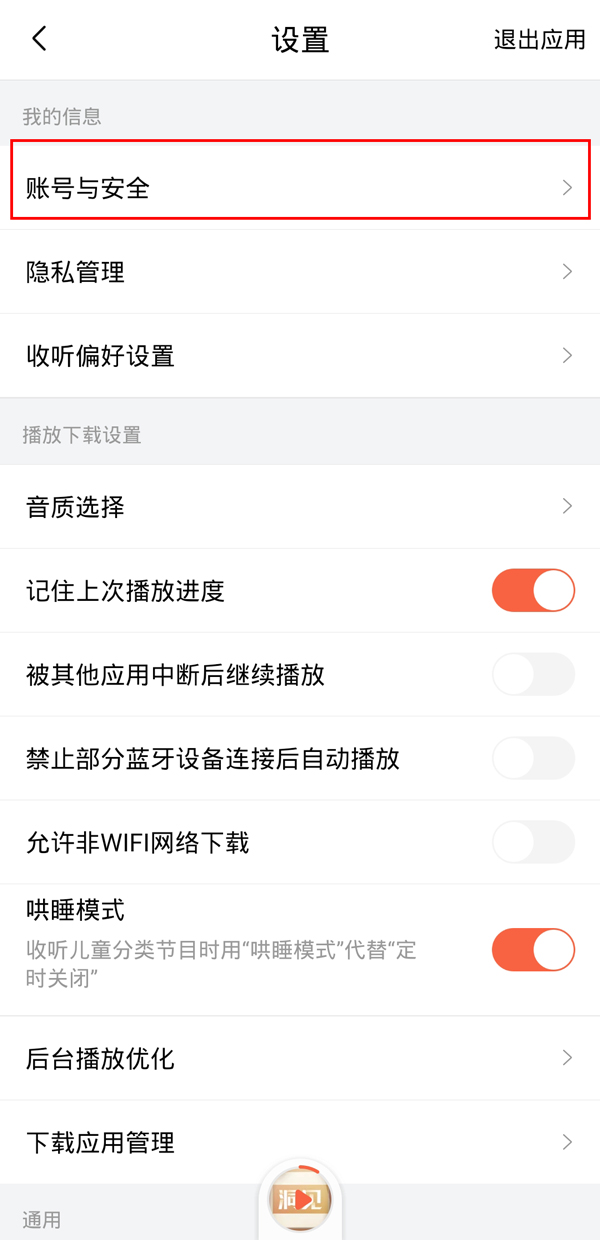Tap the floating mini player button

pos(300,1200)
